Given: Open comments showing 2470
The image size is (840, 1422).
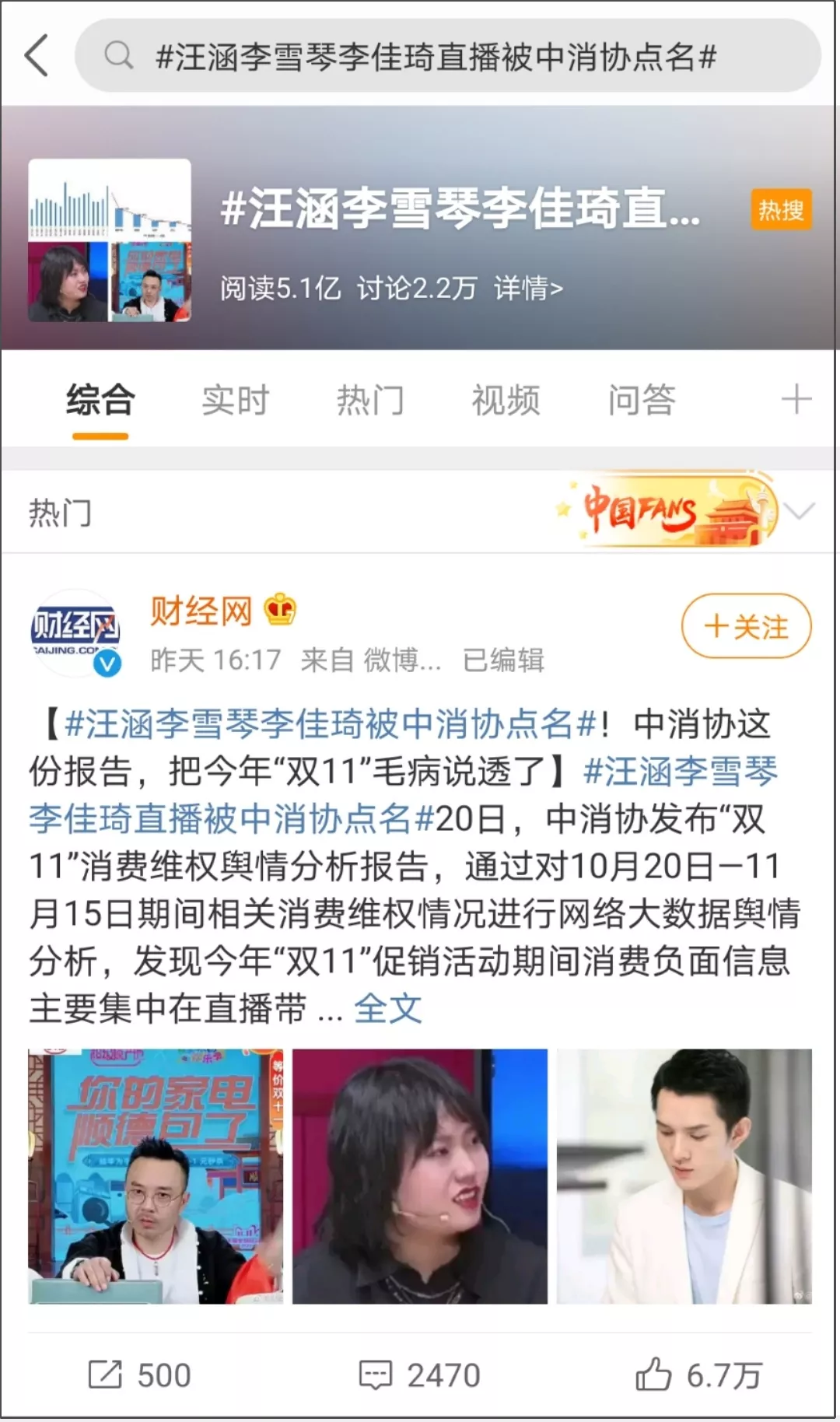Looking at the screenshot, I should 420,1375.
